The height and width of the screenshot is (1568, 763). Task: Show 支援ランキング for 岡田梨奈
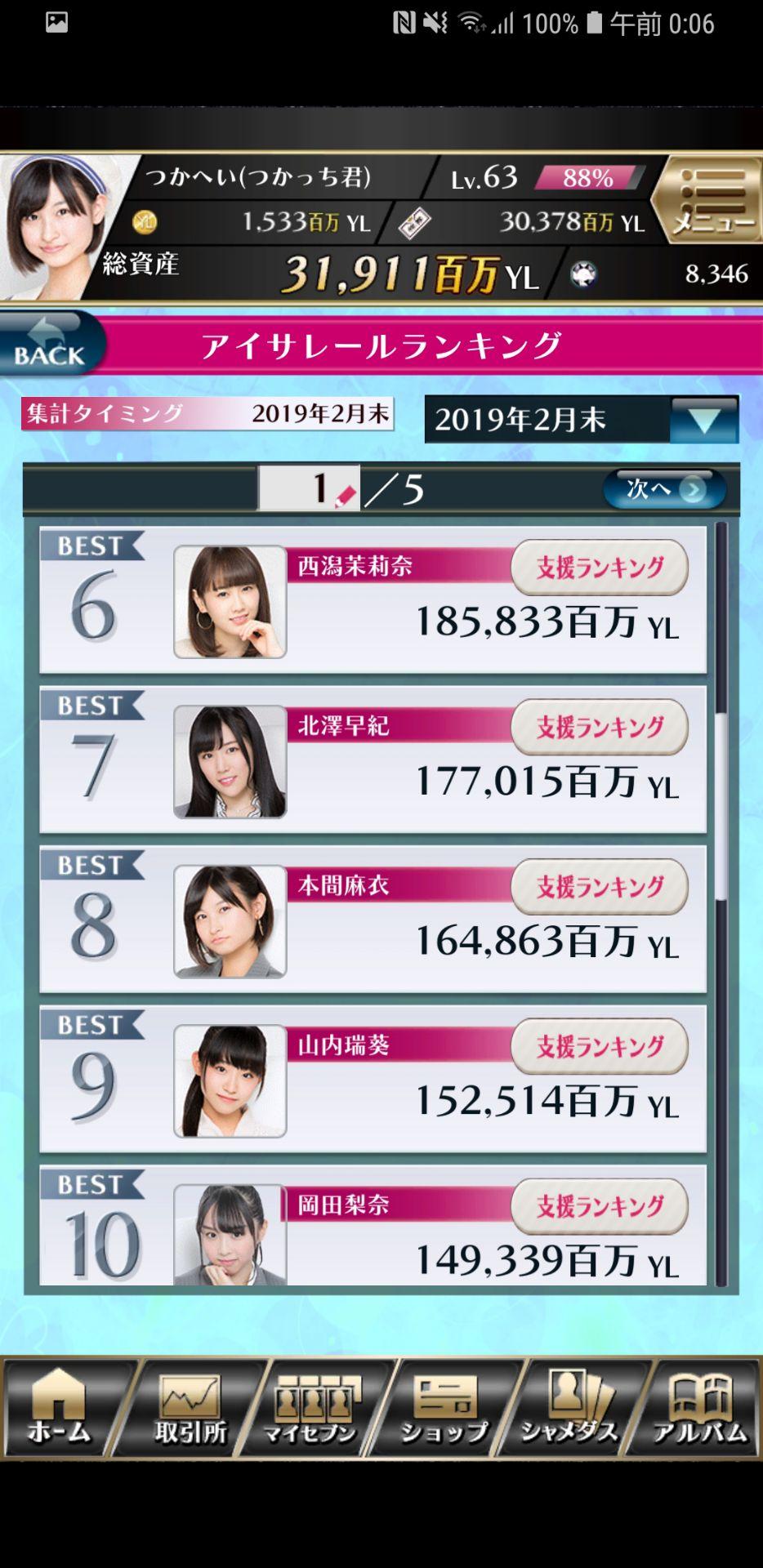click(x=600, y=1206)
